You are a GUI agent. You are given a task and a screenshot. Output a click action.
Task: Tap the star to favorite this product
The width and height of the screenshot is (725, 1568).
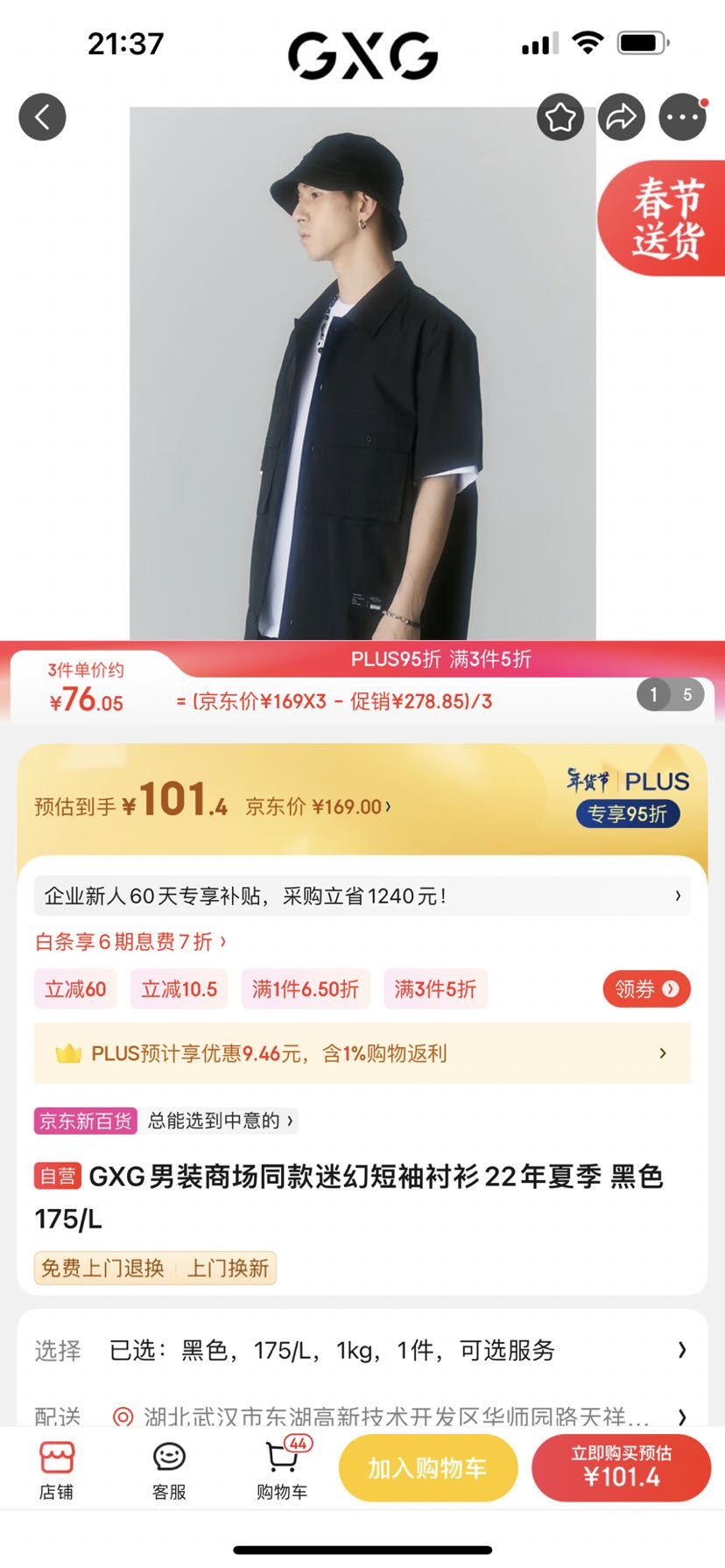pyautogui.click(x=560, y=116)
